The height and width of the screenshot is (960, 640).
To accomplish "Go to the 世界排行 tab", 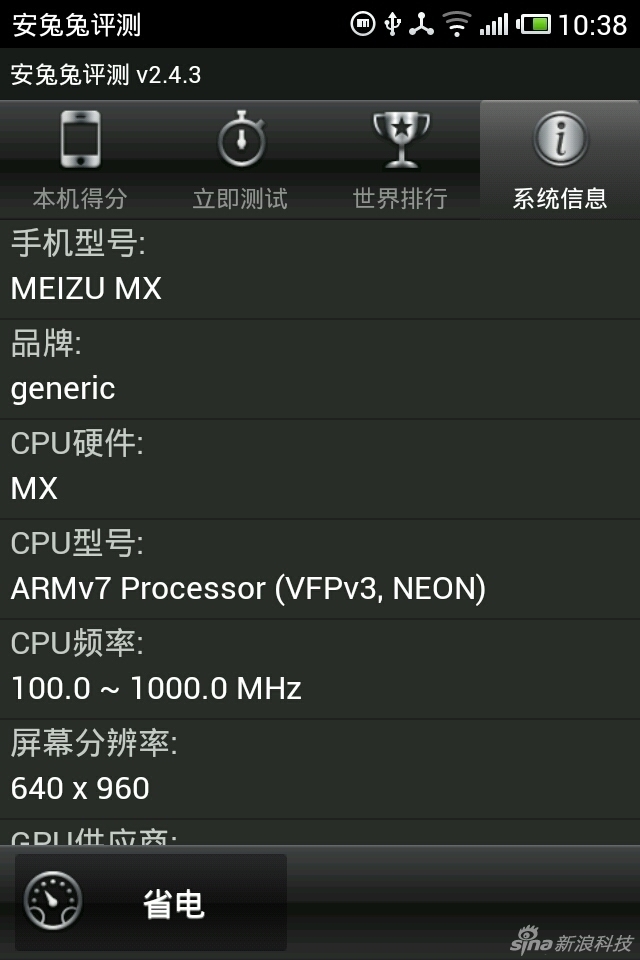I will coord(400,160).
